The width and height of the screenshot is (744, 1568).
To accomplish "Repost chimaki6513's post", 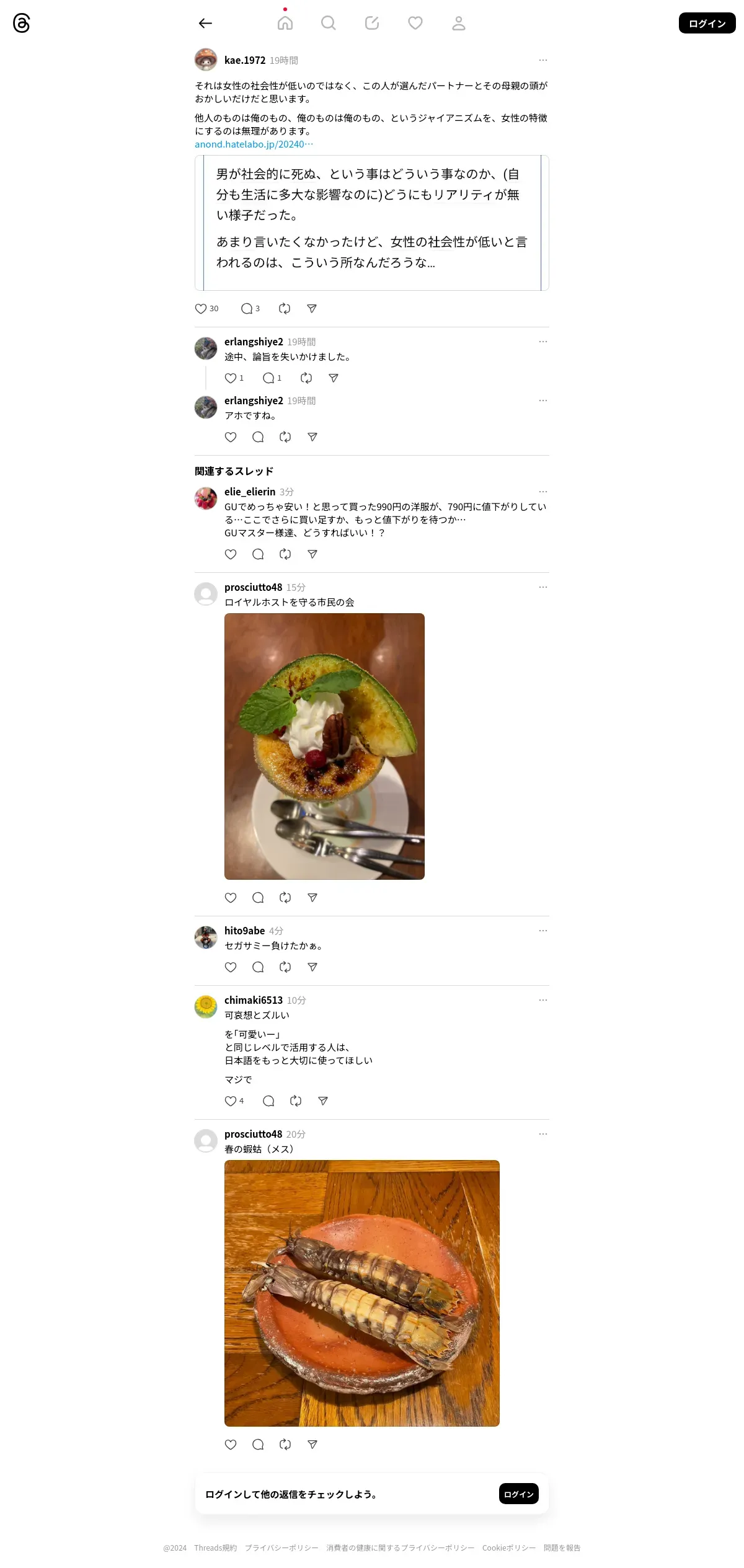I will tap(296, 1101).
